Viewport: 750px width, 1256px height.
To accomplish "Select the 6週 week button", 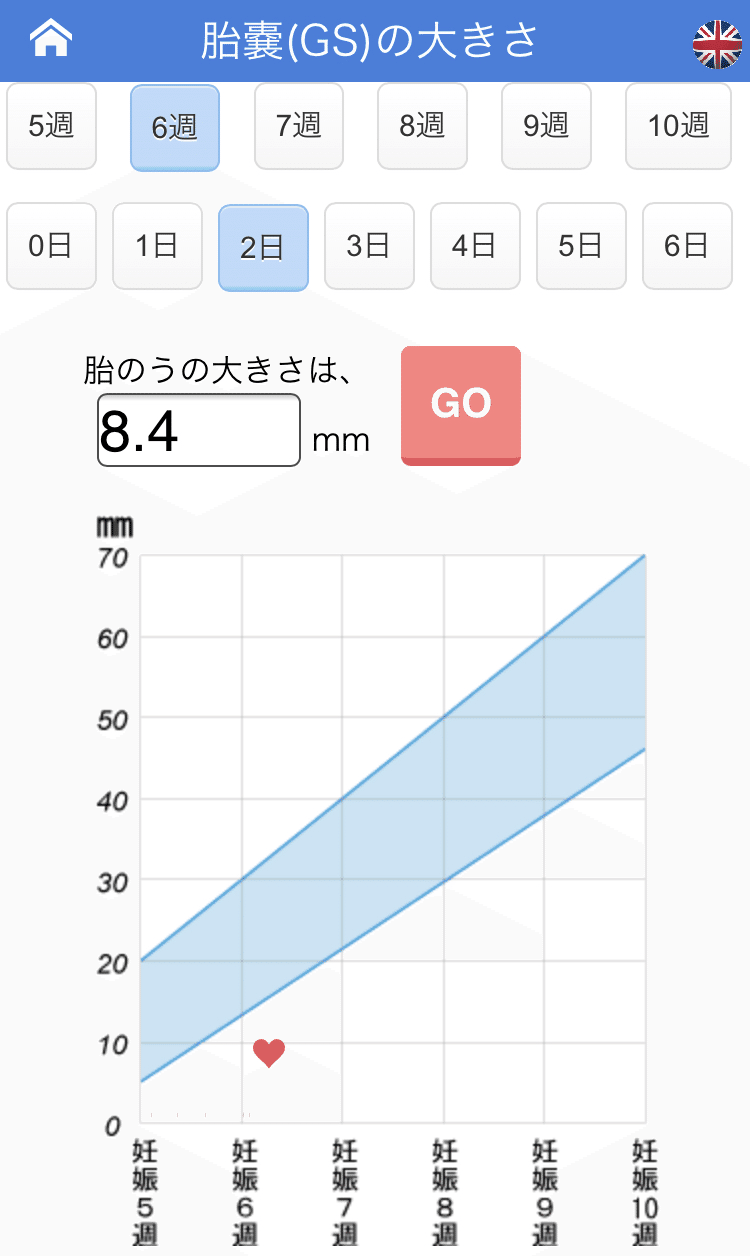I will (175, 127).
